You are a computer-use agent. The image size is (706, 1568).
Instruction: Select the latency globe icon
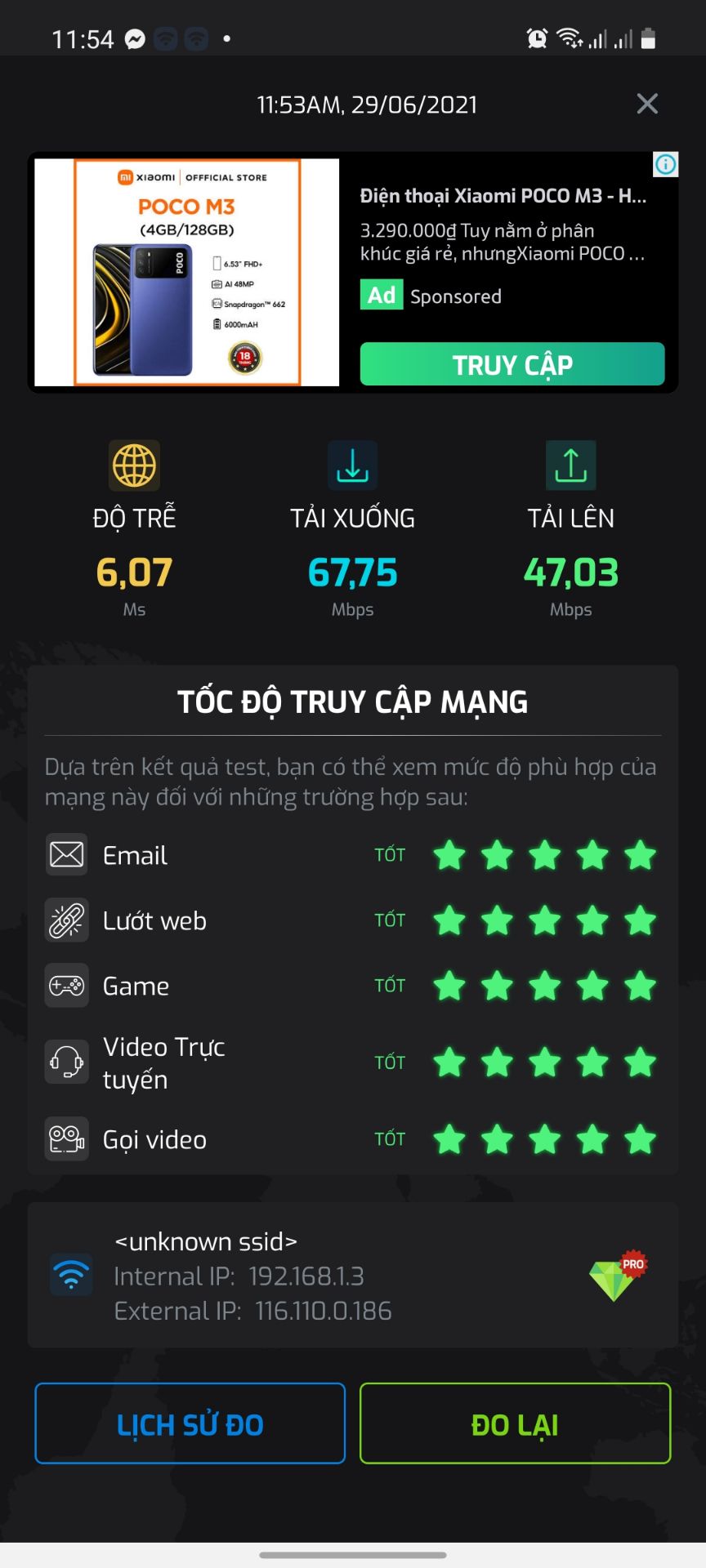coord(134,465)
